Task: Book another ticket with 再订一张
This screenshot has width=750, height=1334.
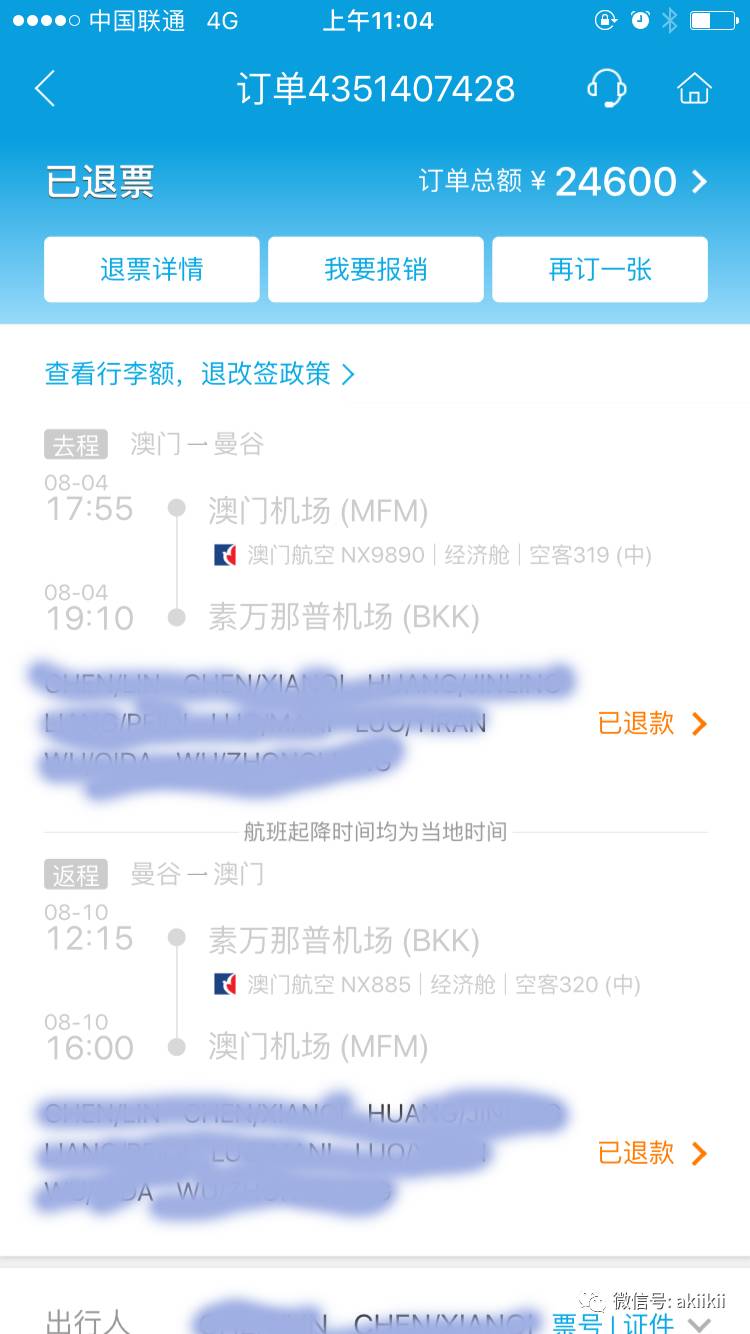Action: click(600, 269)
